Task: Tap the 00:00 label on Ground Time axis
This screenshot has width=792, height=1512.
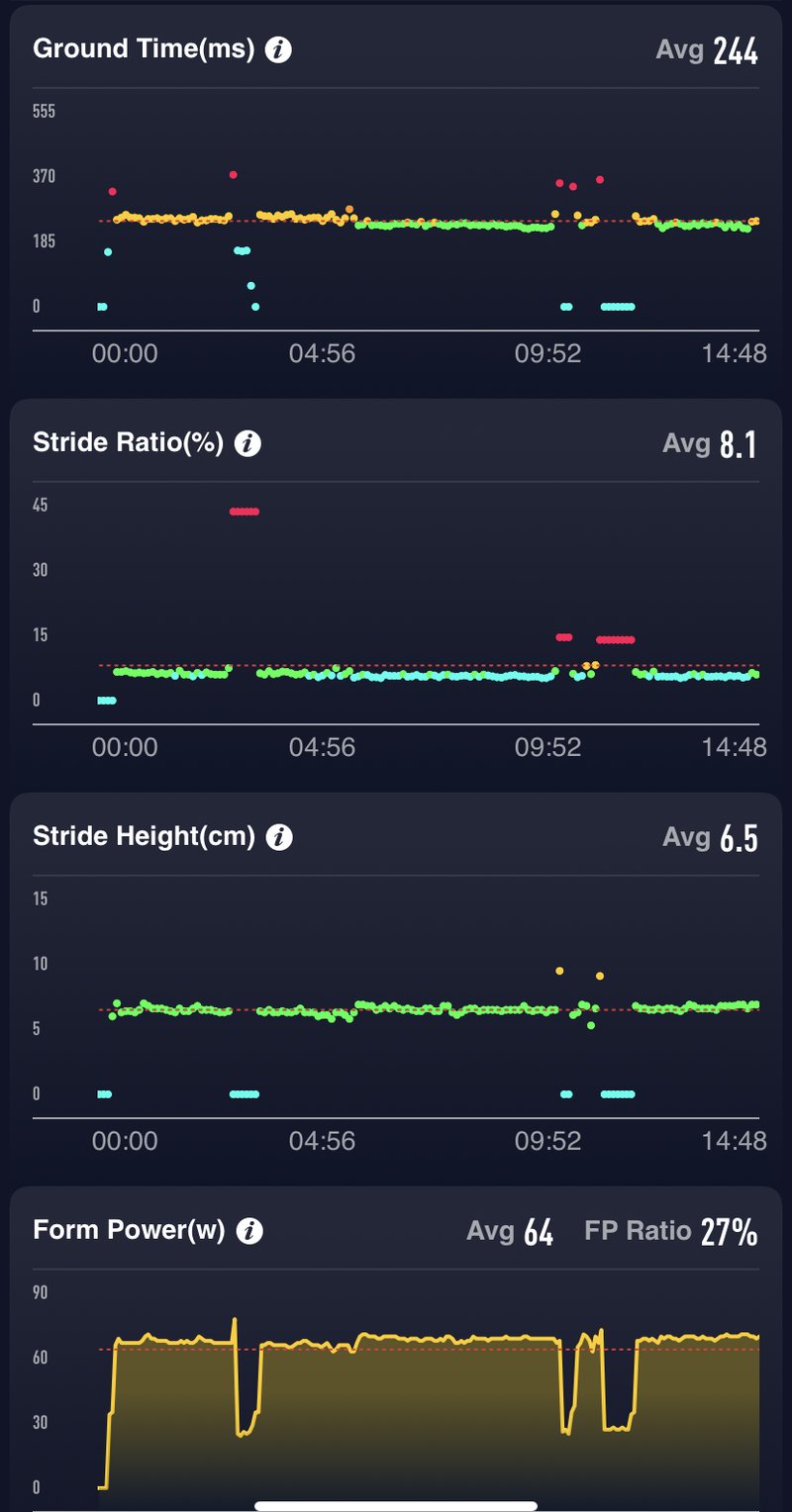Action: [x=127, y=353]
